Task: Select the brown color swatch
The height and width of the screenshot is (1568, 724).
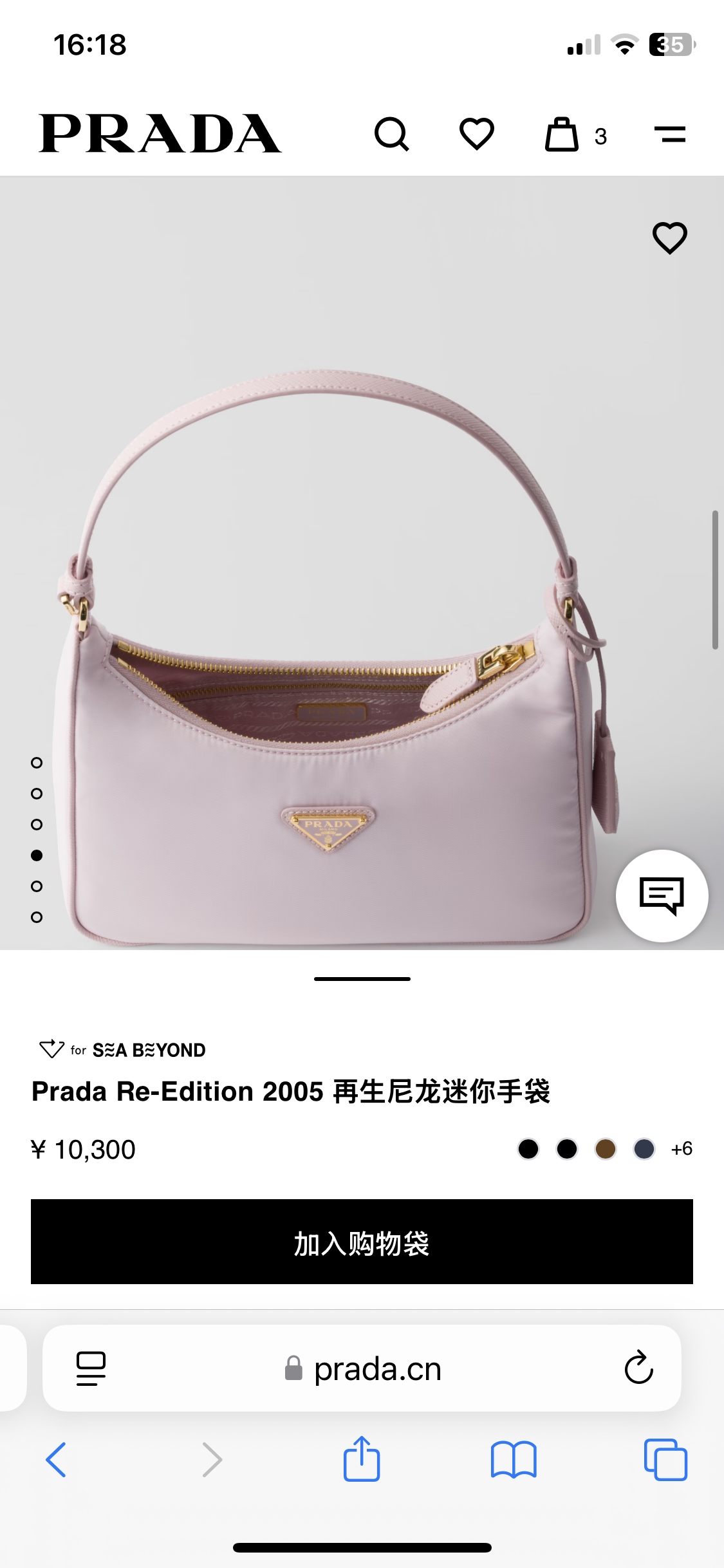Action: 605,1149
